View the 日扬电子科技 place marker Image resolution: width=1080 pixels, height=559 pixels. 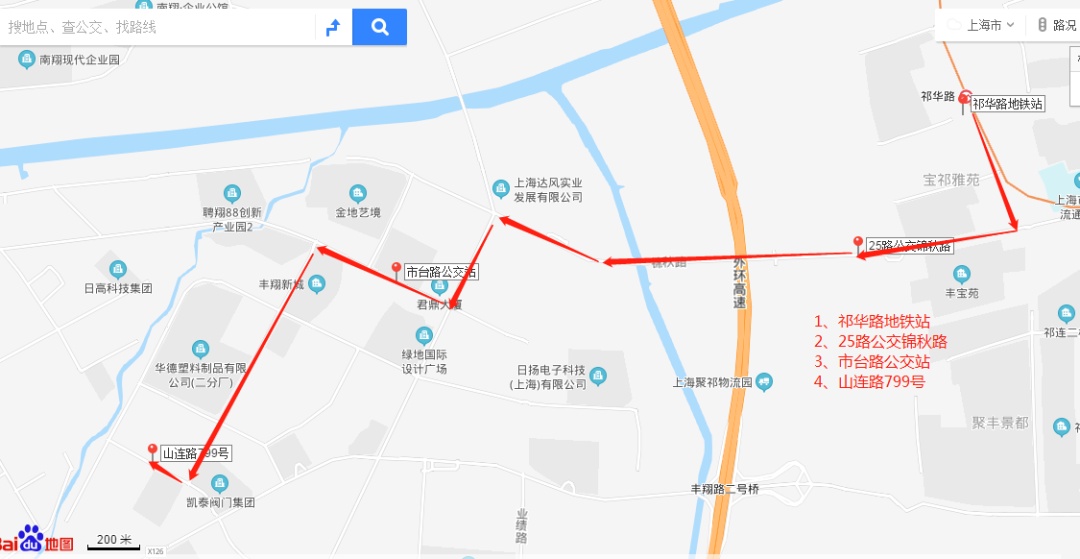(598, 376)
